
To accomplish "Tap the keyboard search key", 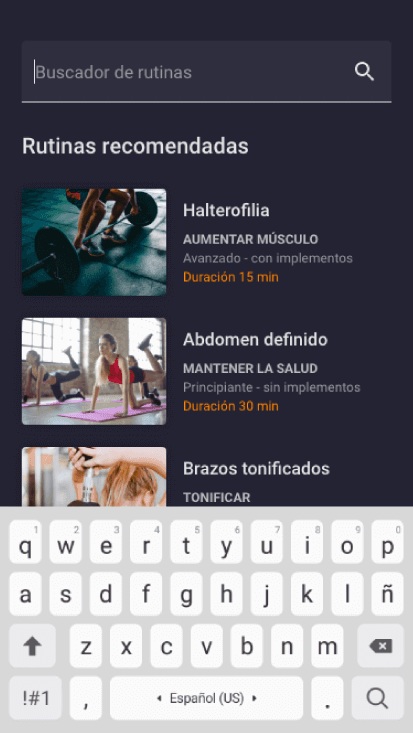I will (377, 698).
